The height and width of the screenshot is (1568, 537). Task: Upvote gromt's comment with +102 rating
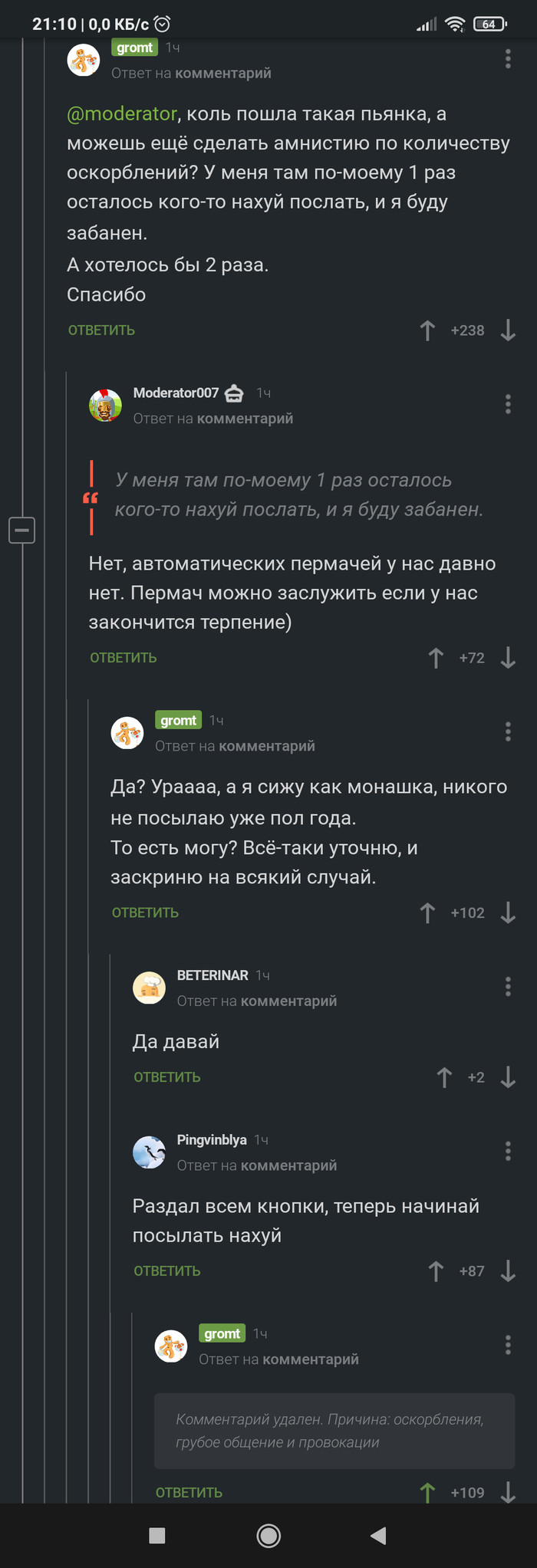tap(428, 913)
